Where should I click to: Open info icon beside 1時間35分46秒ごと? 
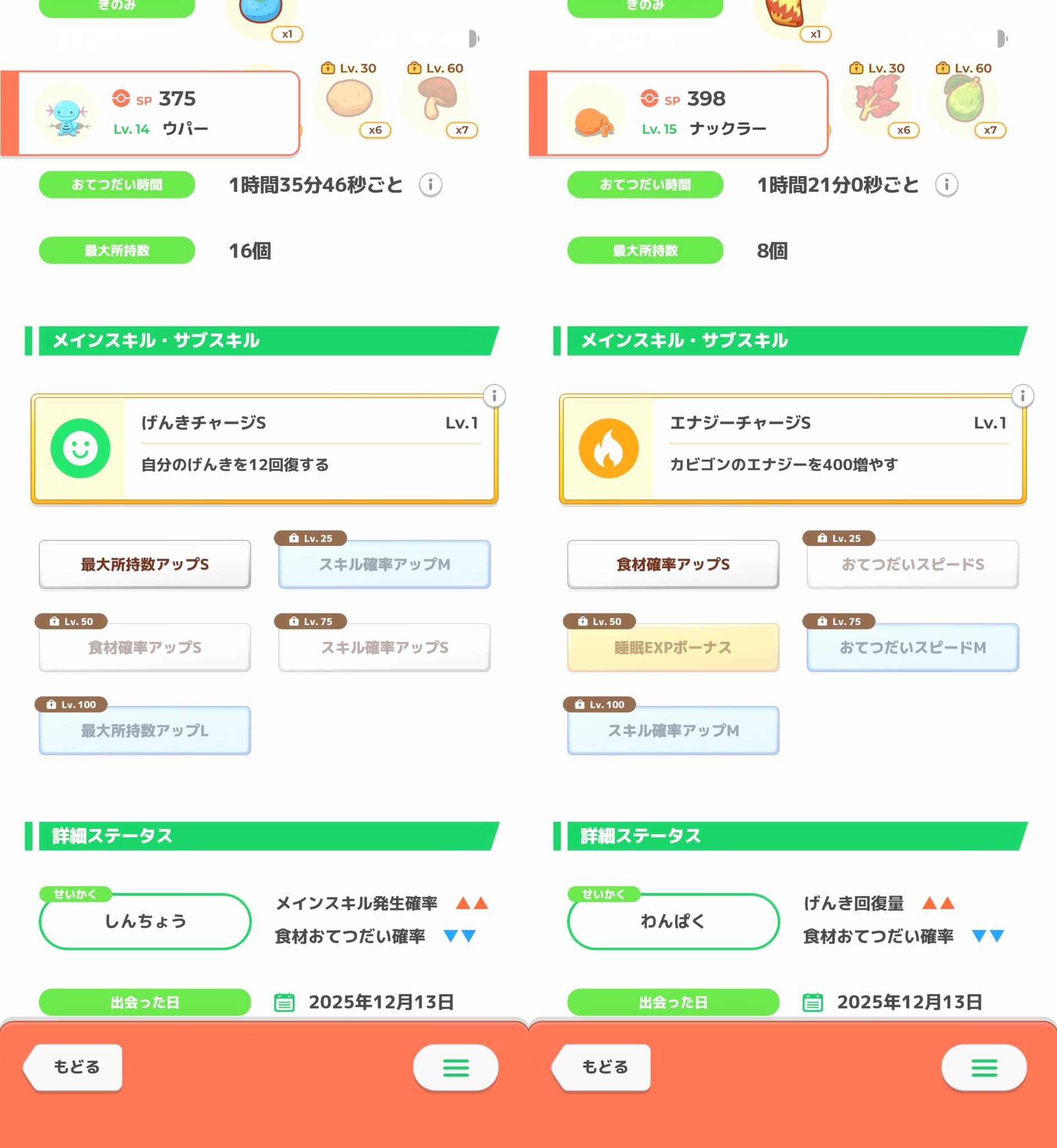click(430, 184)
